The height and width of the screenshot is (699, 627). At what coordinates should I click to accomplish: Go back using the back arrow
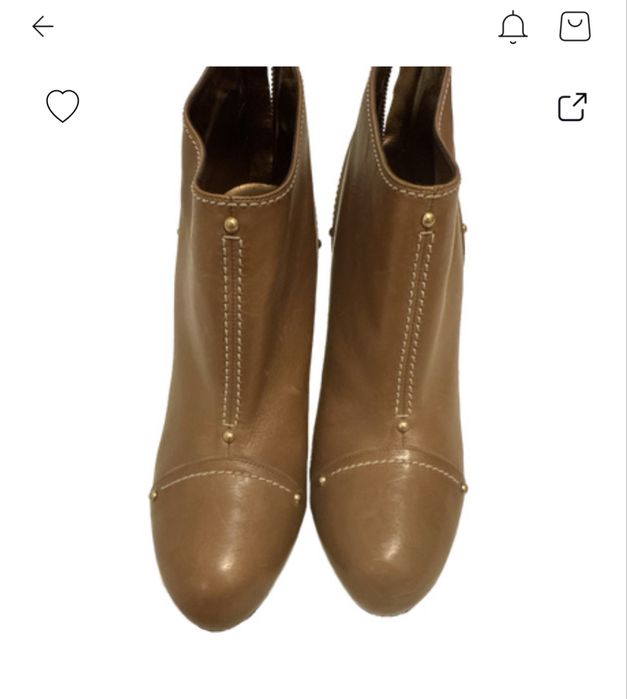point(42,27)
